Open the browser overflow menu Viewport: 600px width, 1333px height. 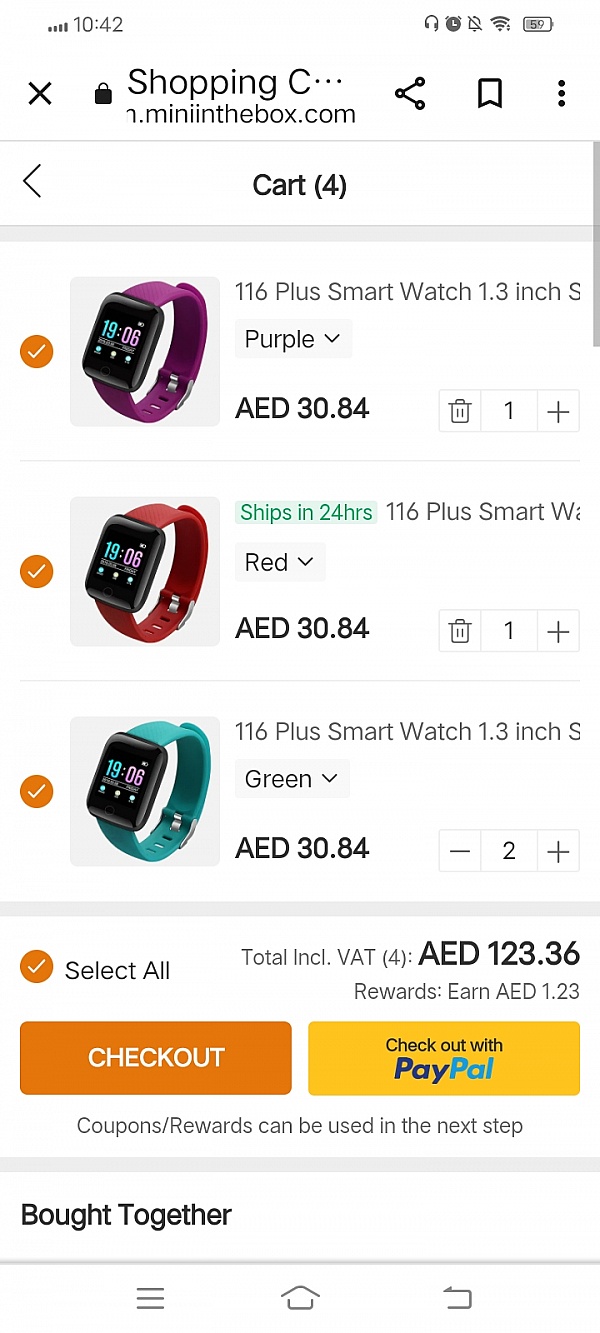(x=561, y=94)
